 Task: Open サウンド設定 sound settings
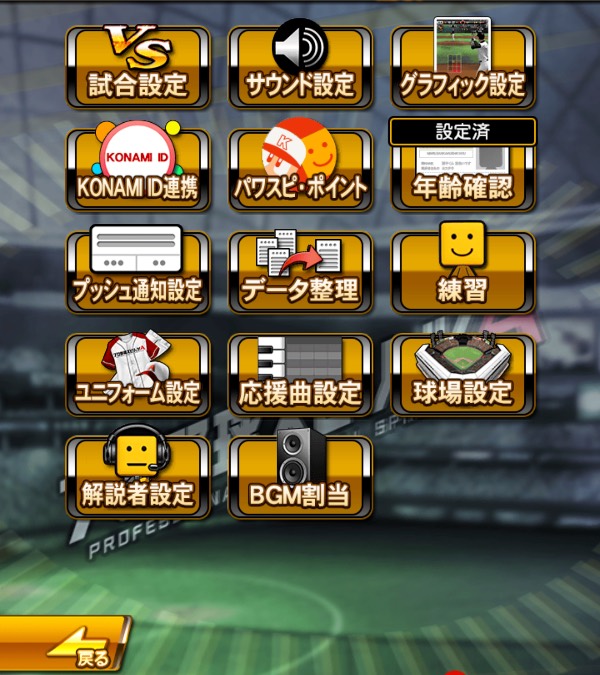[300, 68]
